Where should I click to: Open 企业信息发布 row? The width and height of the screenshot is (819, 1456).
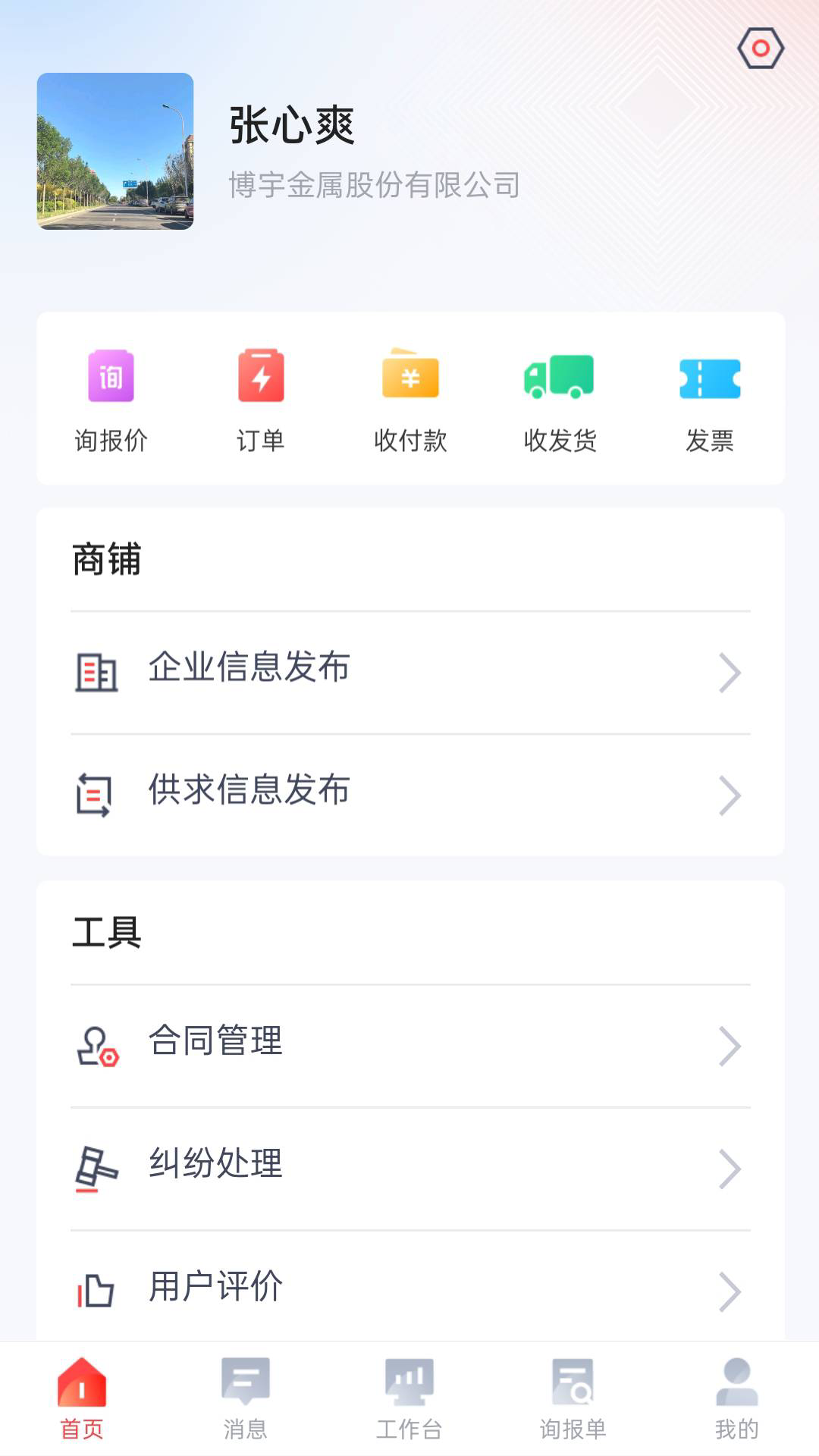(x=409, y=672)
